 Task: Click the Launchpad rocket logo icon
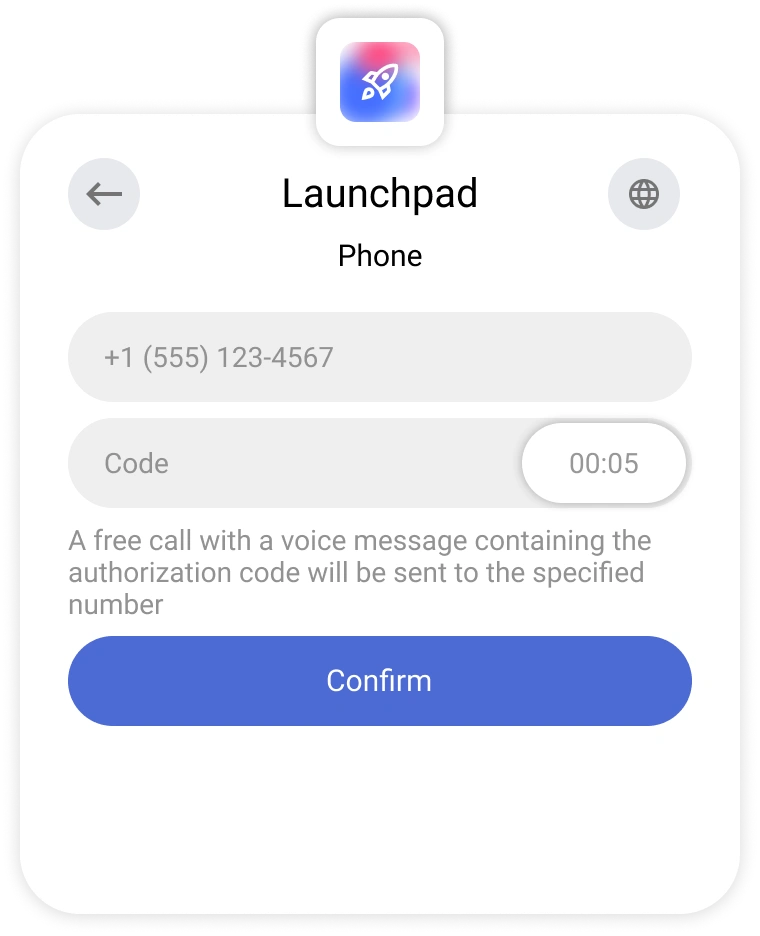pos(380,82)
